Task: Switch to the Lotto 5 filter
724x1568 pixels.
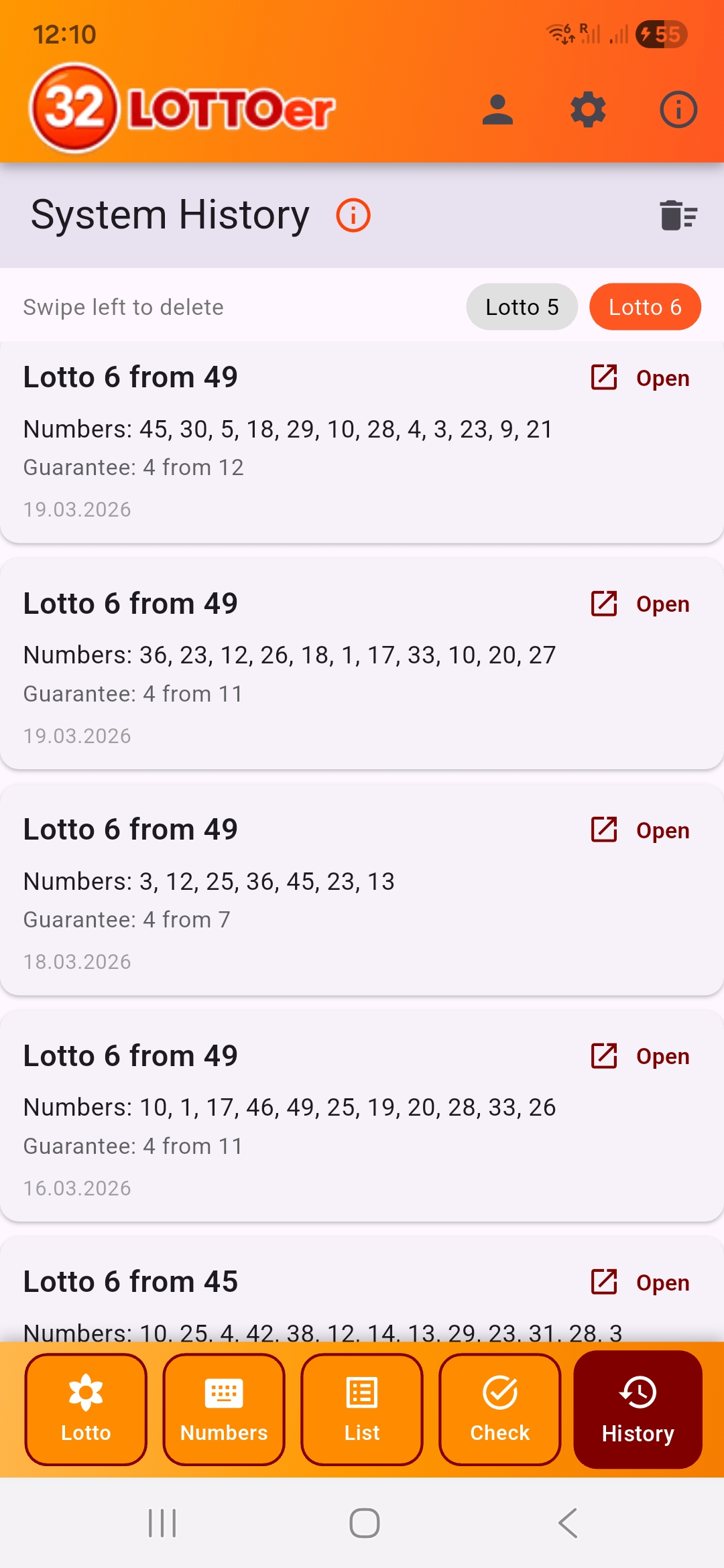Action: pos(522,307)
